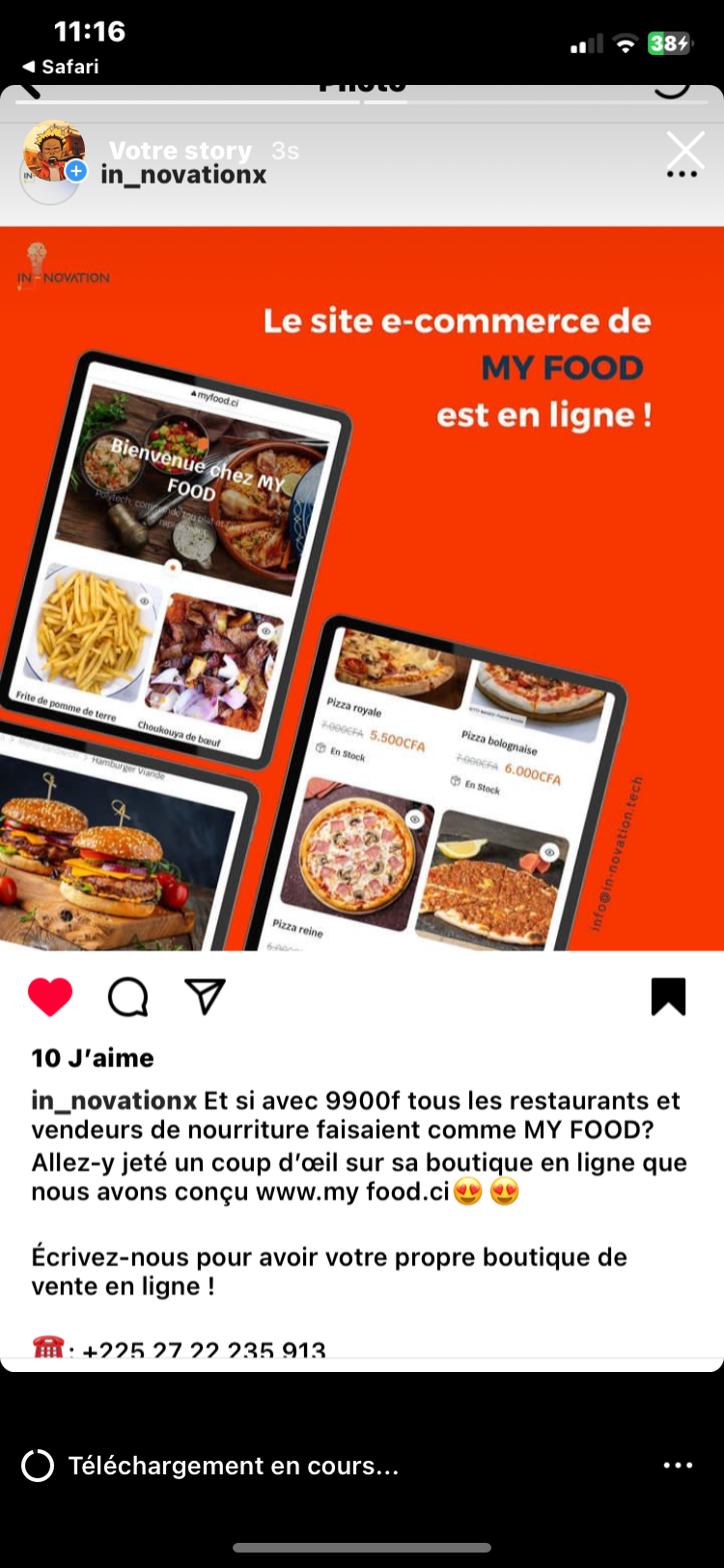Tap the story profile picture with plus badge
Image resolution: width=724 pixels, height=1568 pixels.
(x=54, y=154)
